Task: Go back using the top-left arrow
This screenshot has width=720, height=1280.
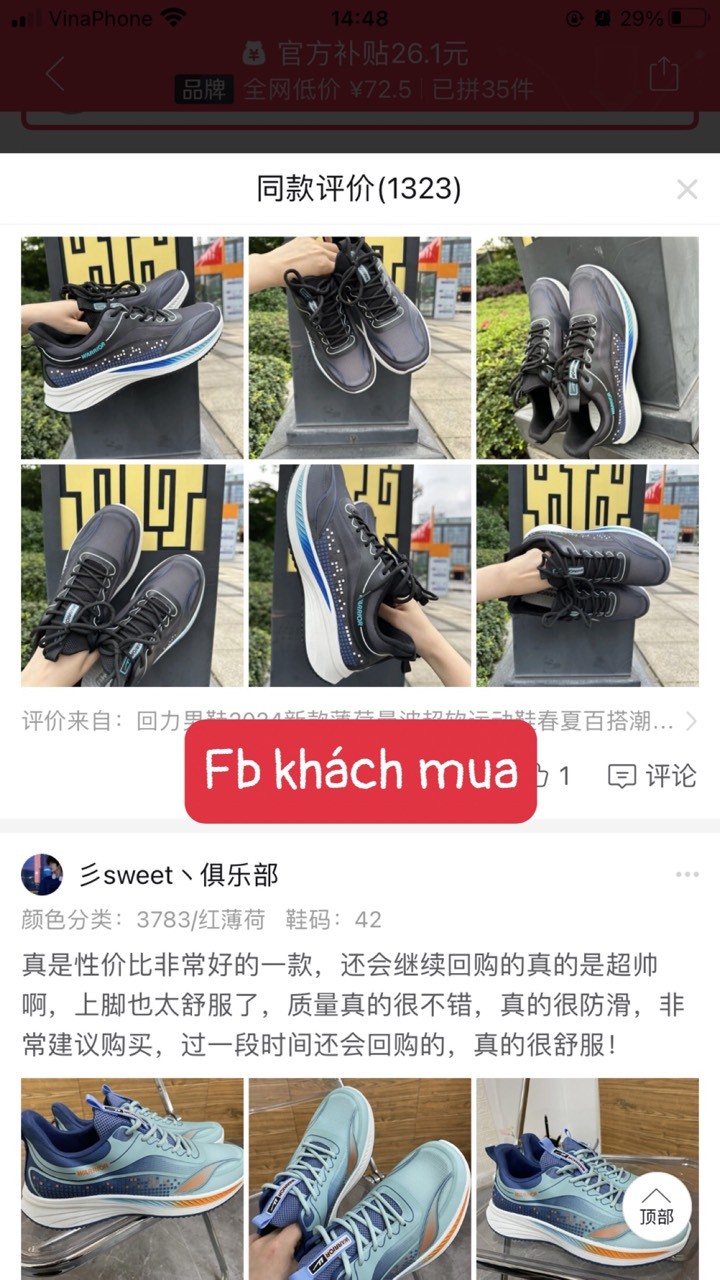Action: click(x=55, y=73)
